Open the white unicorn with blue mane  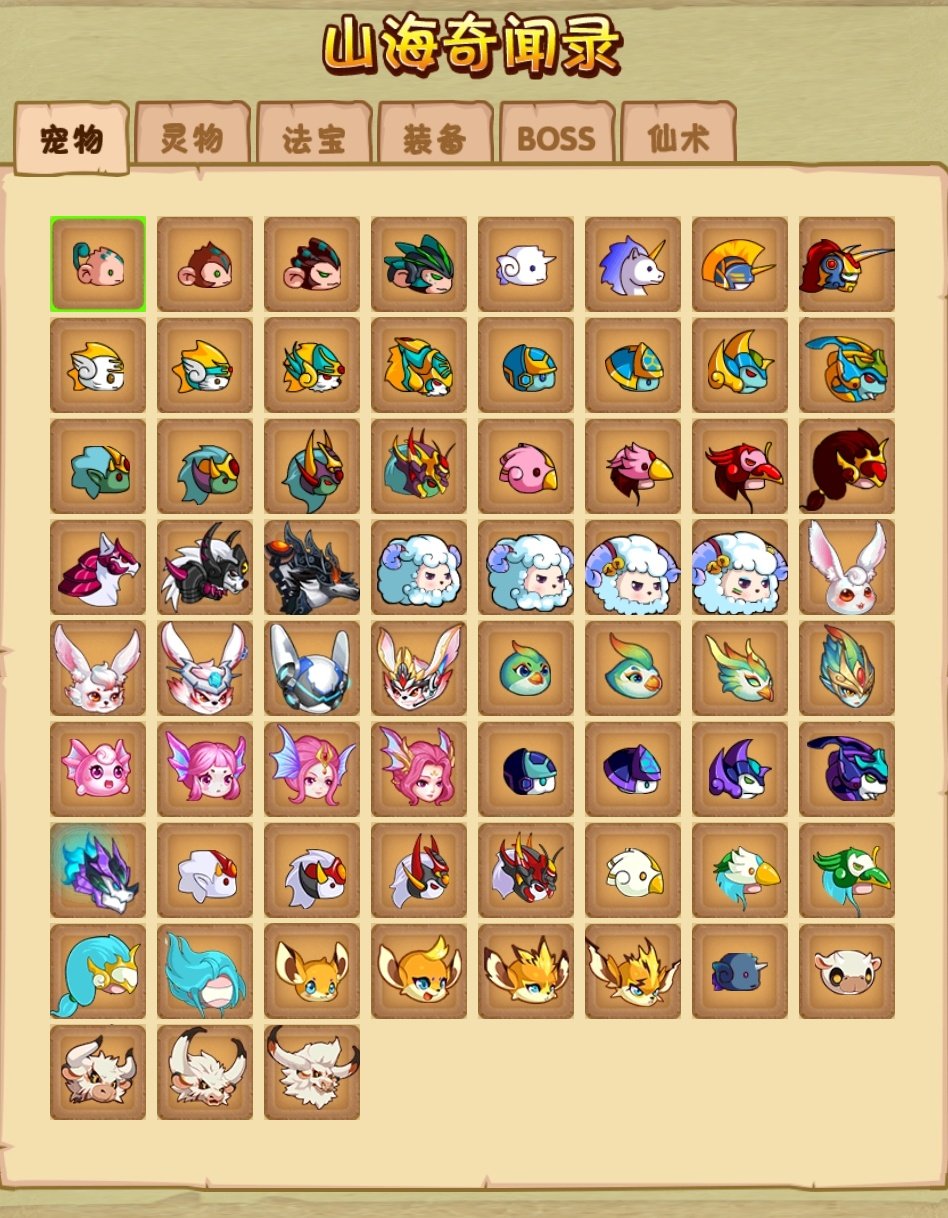[x=632, y=264]
